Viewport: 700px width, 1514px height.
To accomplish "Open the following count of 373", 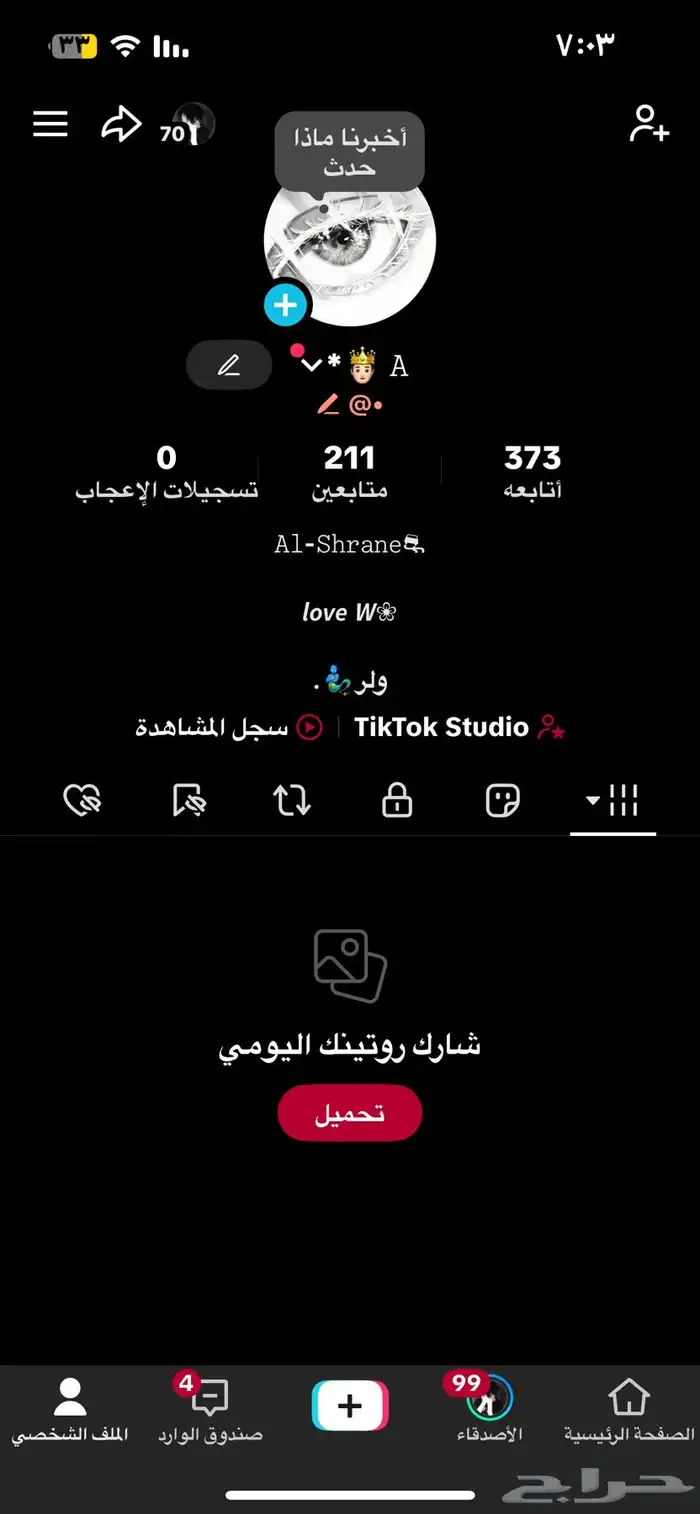I will (x=532, y=471).
